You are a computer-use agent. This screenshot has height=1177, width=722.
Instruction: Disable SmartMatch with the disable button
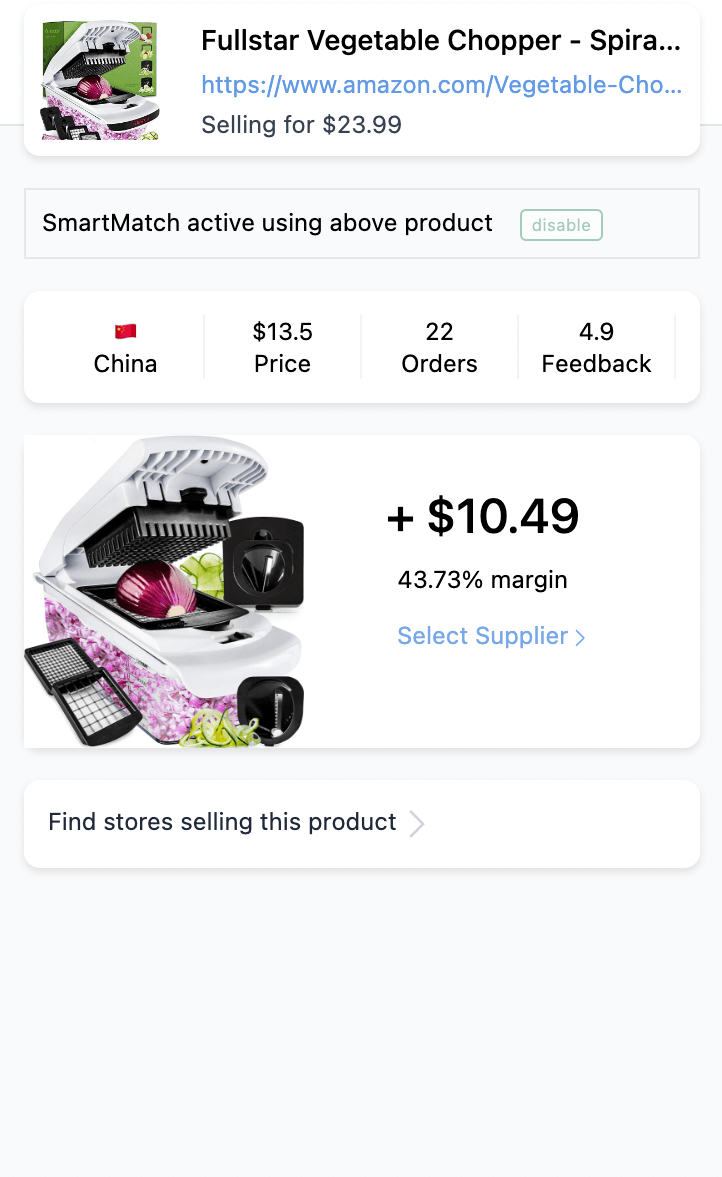pos(561,225)
